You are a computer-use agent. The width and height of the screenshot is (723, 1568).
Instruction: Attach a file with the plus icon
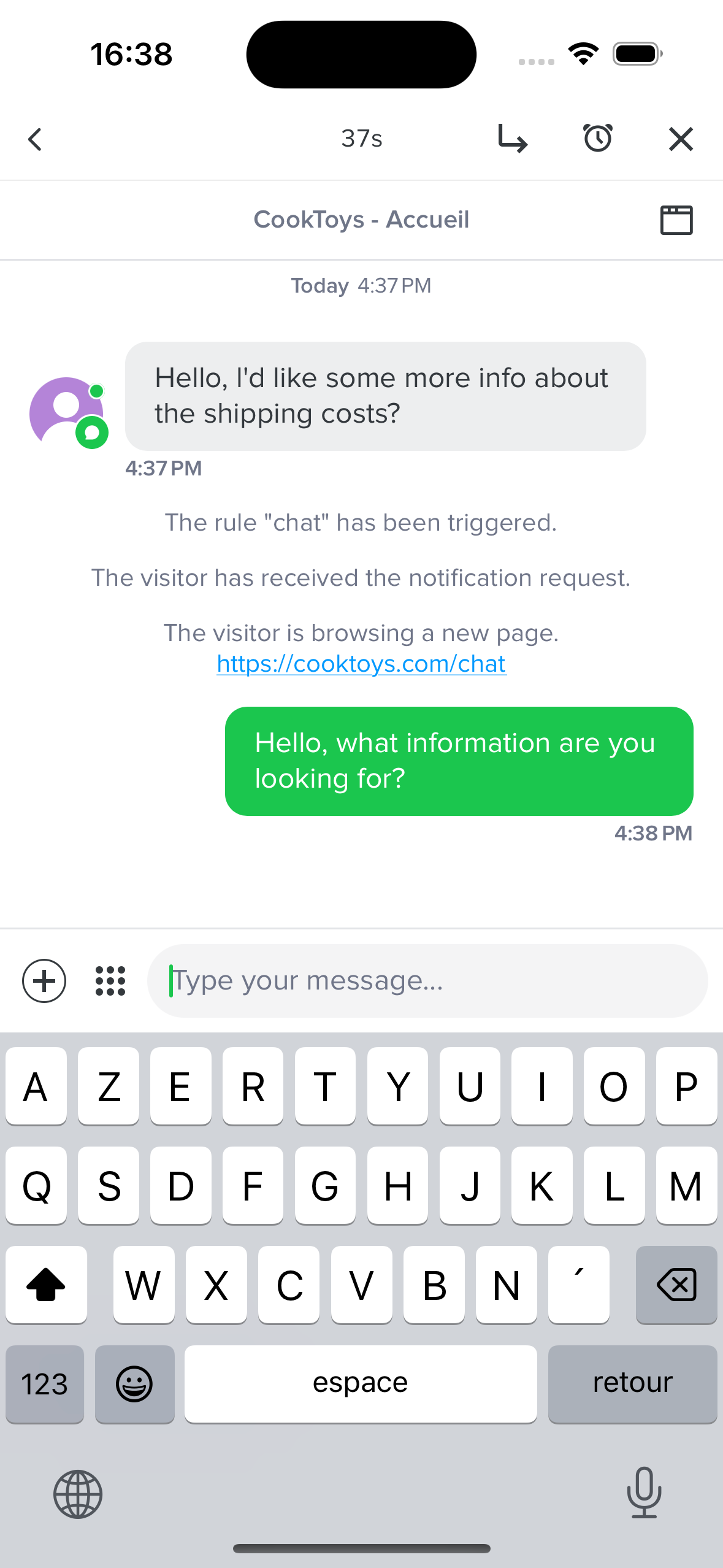(x=44, y=981)
